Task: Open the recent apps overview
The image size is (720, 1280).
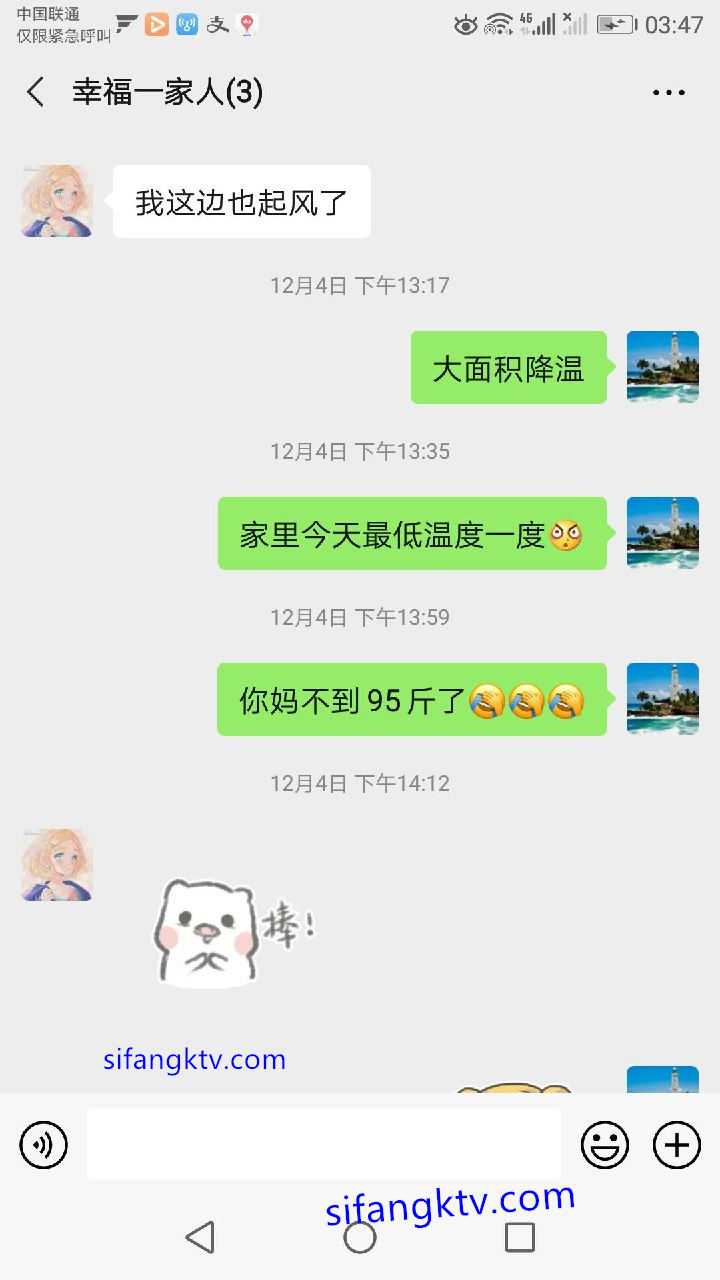Action: (519, 1237)
